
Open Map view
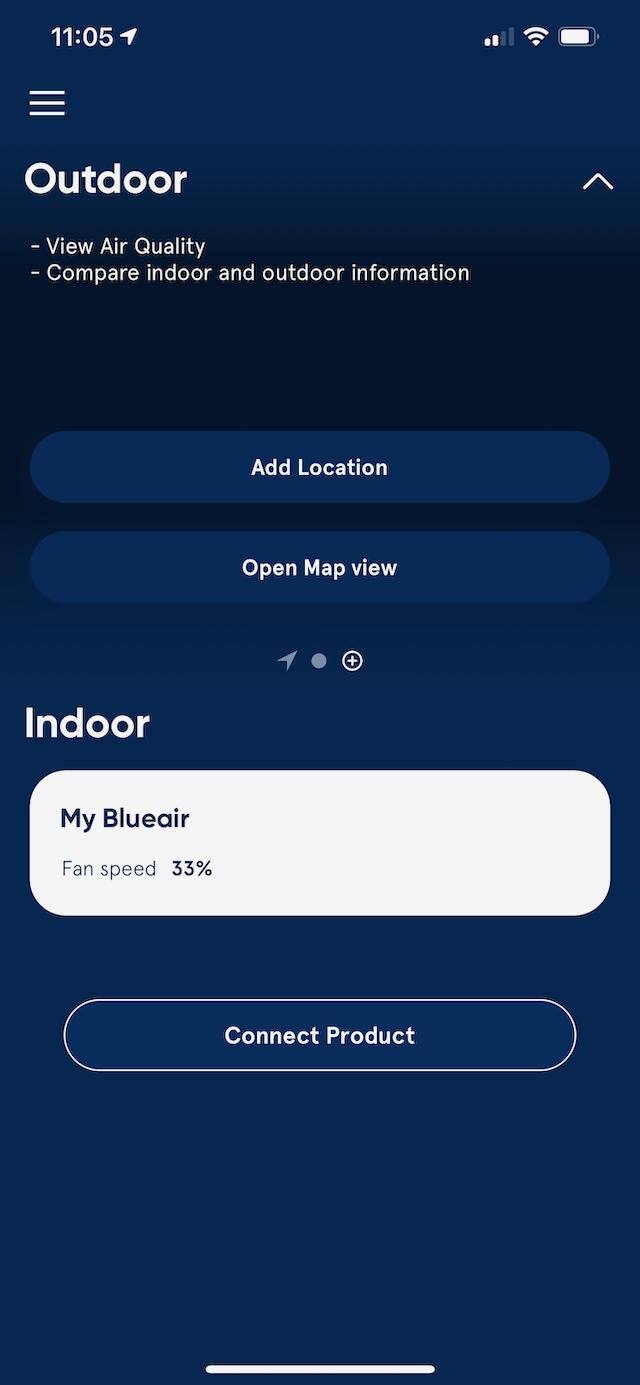(x=320, y=568)
